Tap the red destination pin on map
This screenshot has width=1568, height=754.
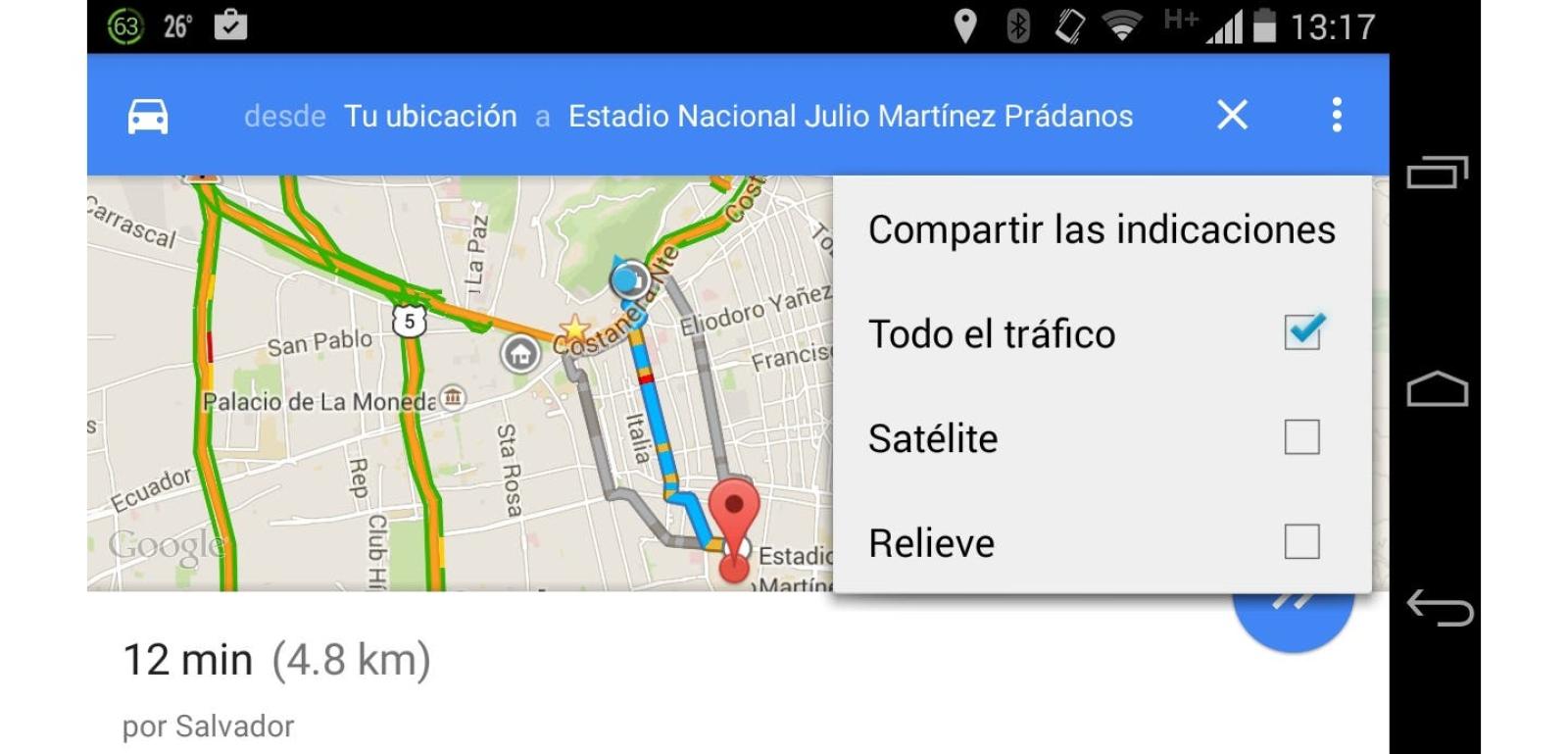point(734,510)
